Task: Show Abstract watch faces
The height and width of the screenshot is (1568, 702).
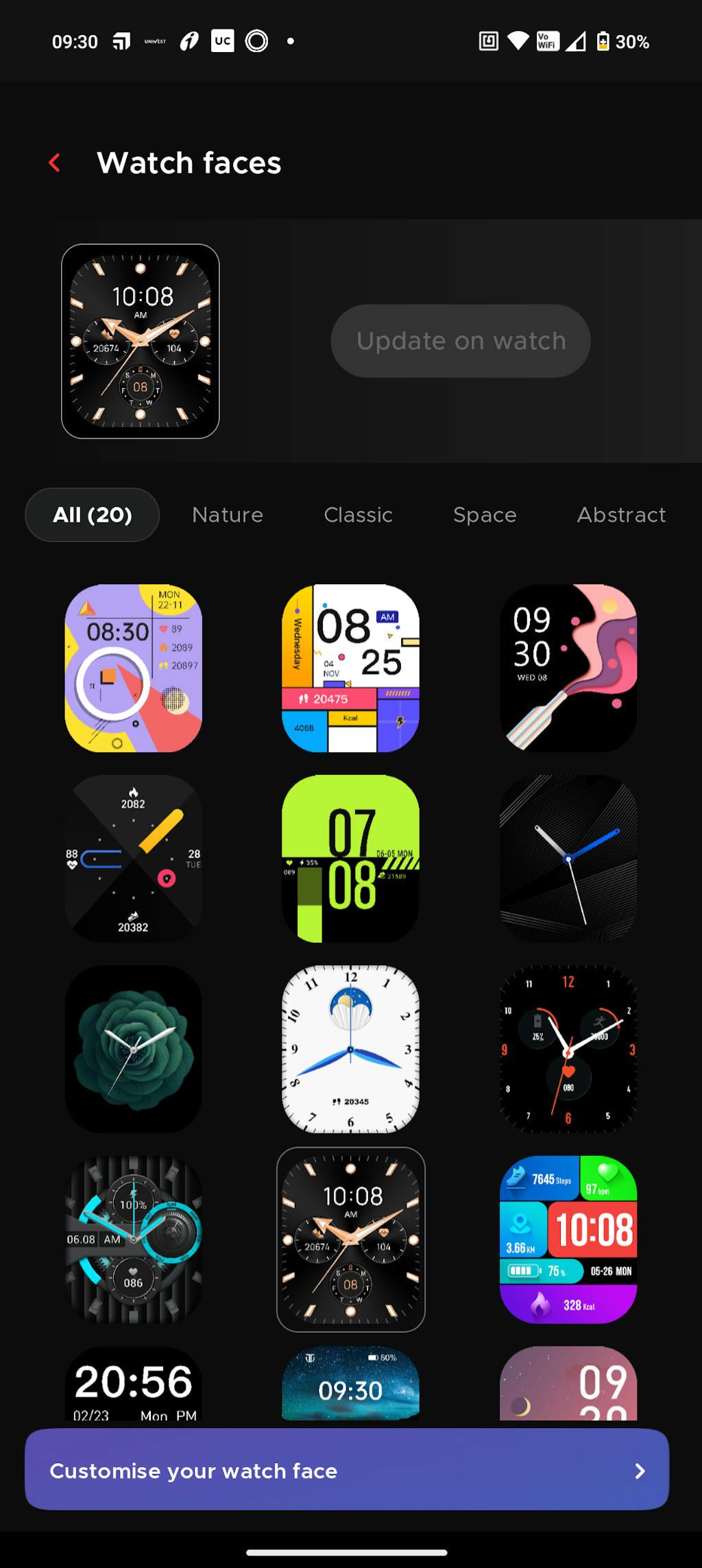Action: point(621,515)
